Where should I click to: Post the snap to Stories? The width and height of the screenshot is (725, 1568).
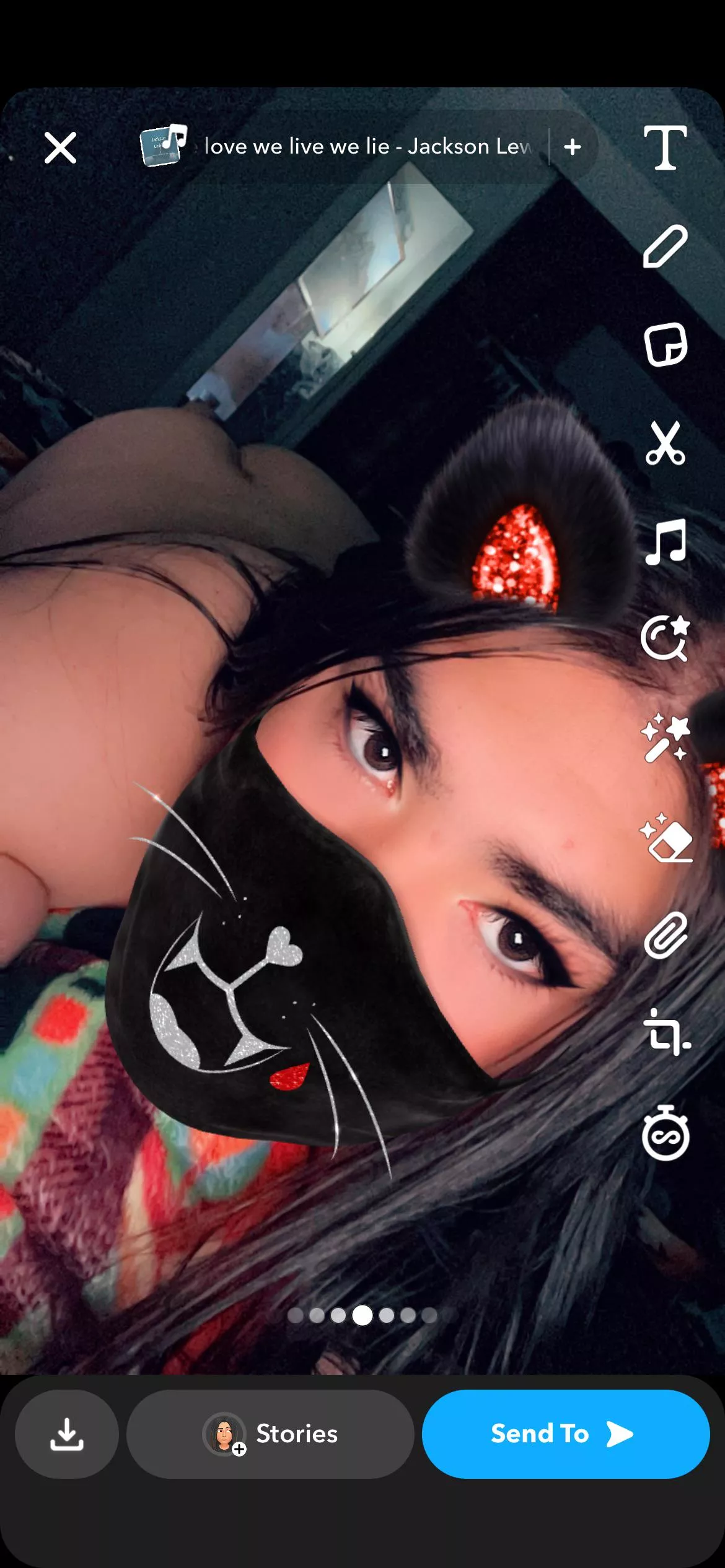(270, 1434)
